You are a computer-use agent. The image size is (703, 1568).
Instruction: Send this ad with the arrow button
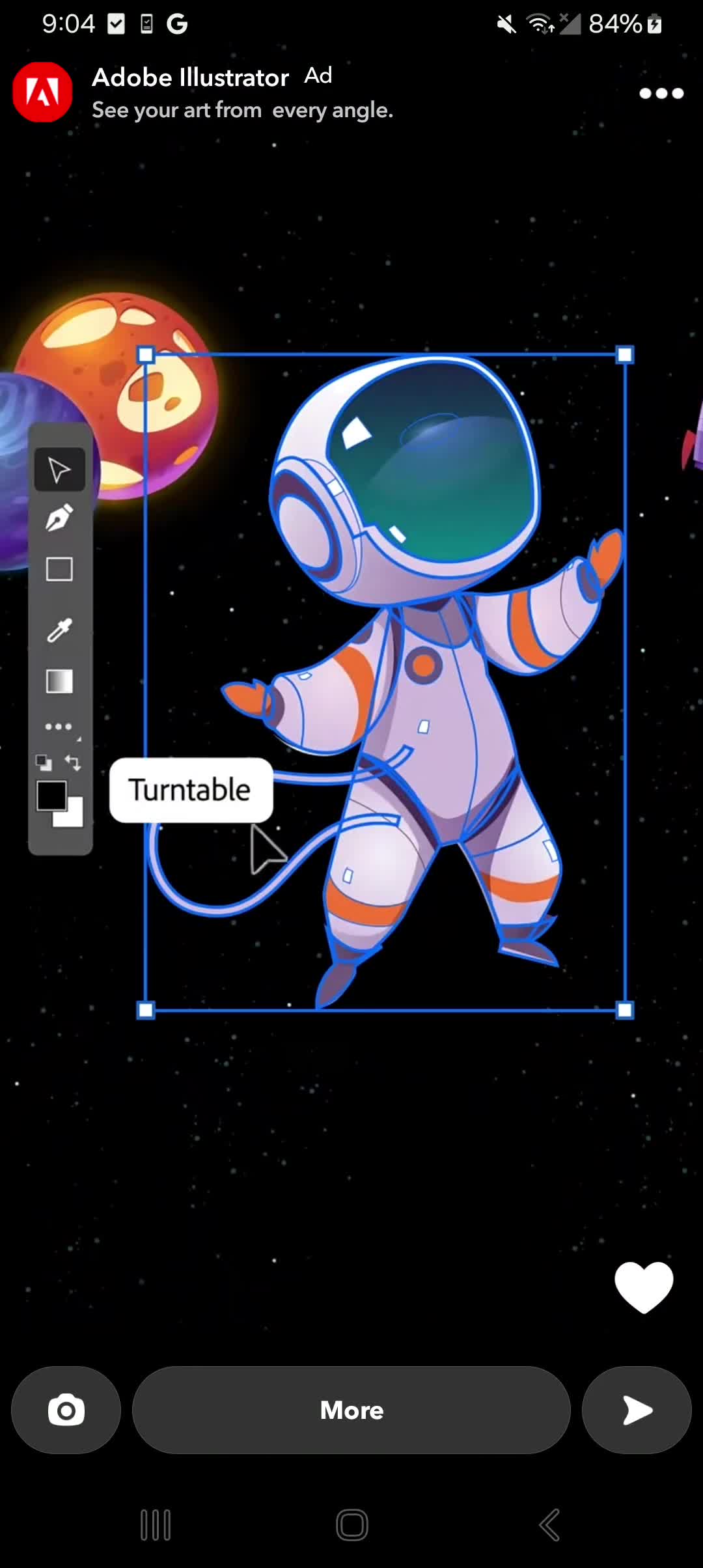tap(637, 1410)
